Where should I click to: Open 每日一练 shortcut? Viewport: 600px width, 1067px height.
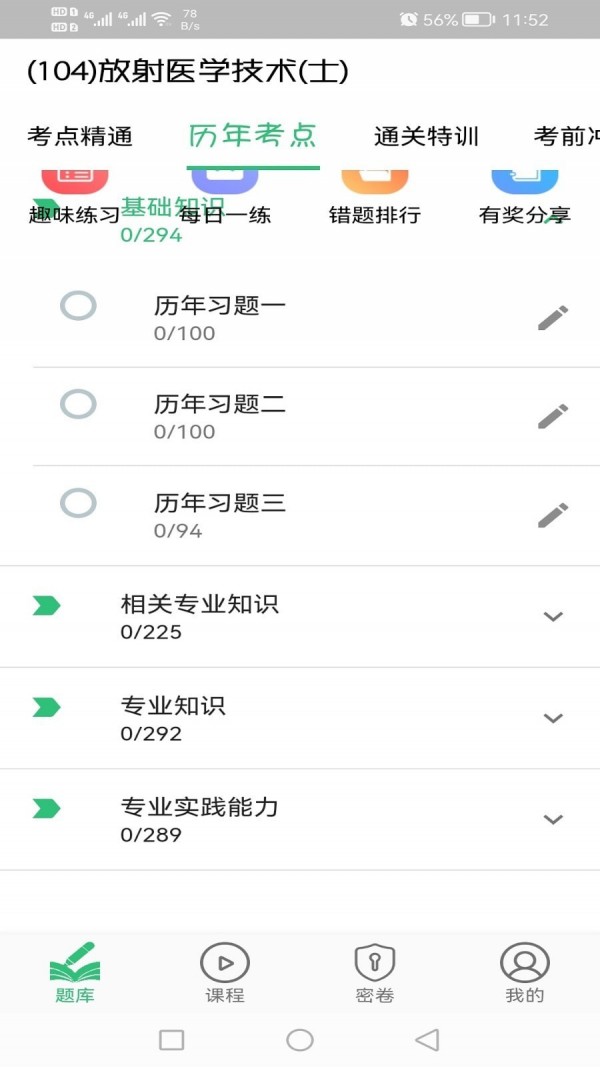click(x=224, y=199)
